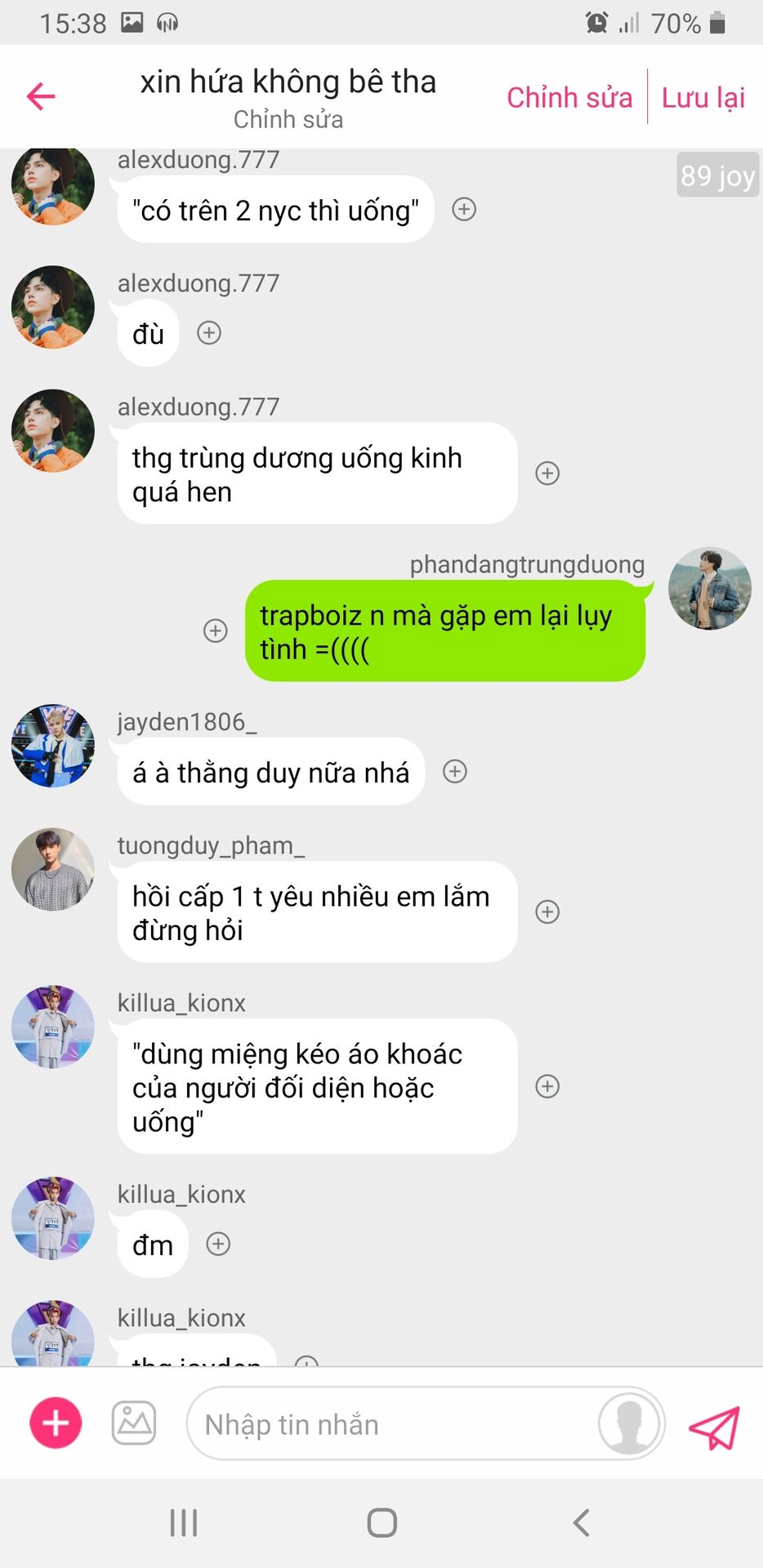The height and width of the screenshot is (1568, 763).
Task: Attach an image with the picture icon
Action: point(134,1423)
